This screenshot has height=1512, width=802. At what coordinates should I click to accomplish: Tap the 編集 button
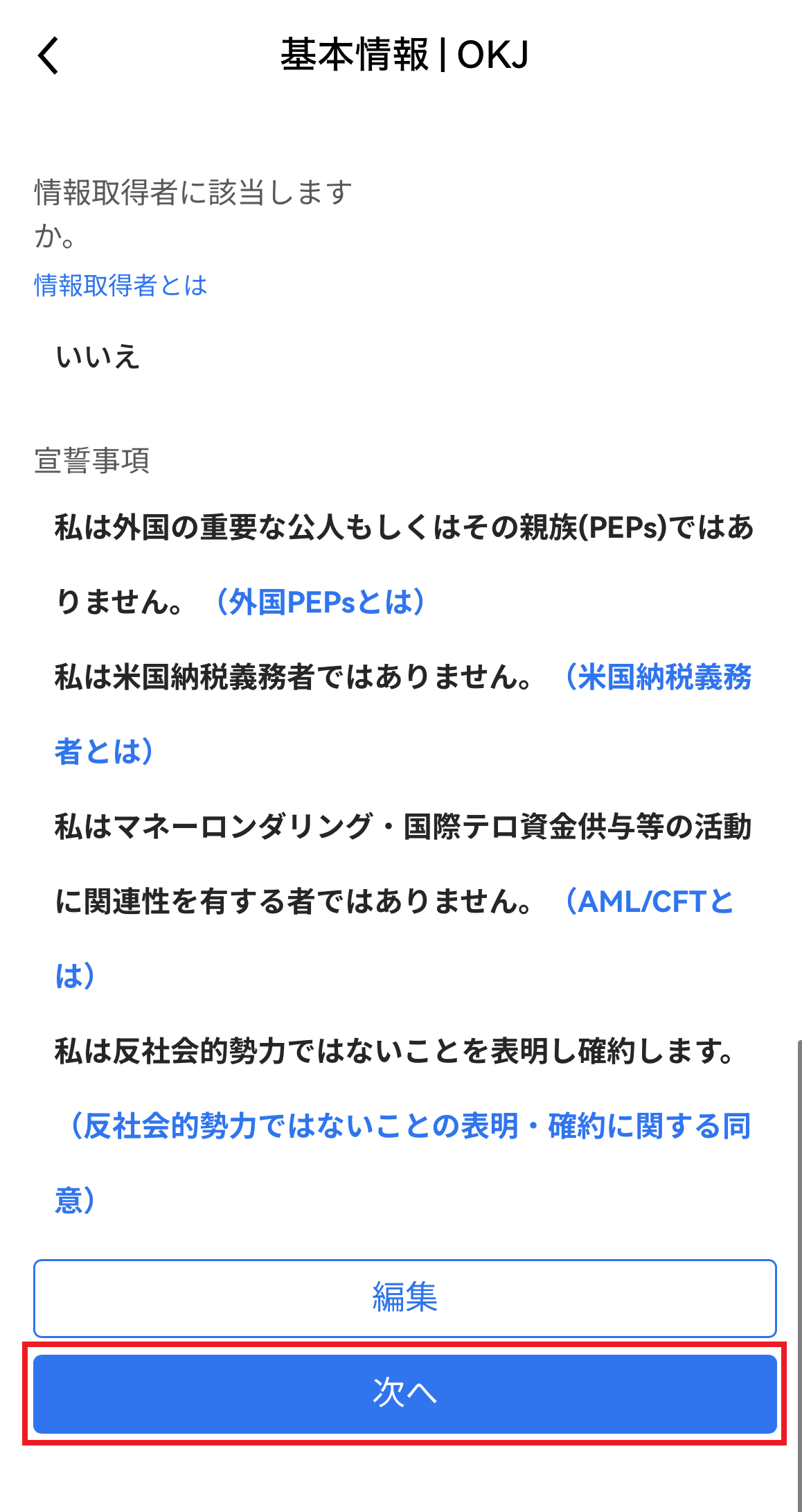(405, 1298)
